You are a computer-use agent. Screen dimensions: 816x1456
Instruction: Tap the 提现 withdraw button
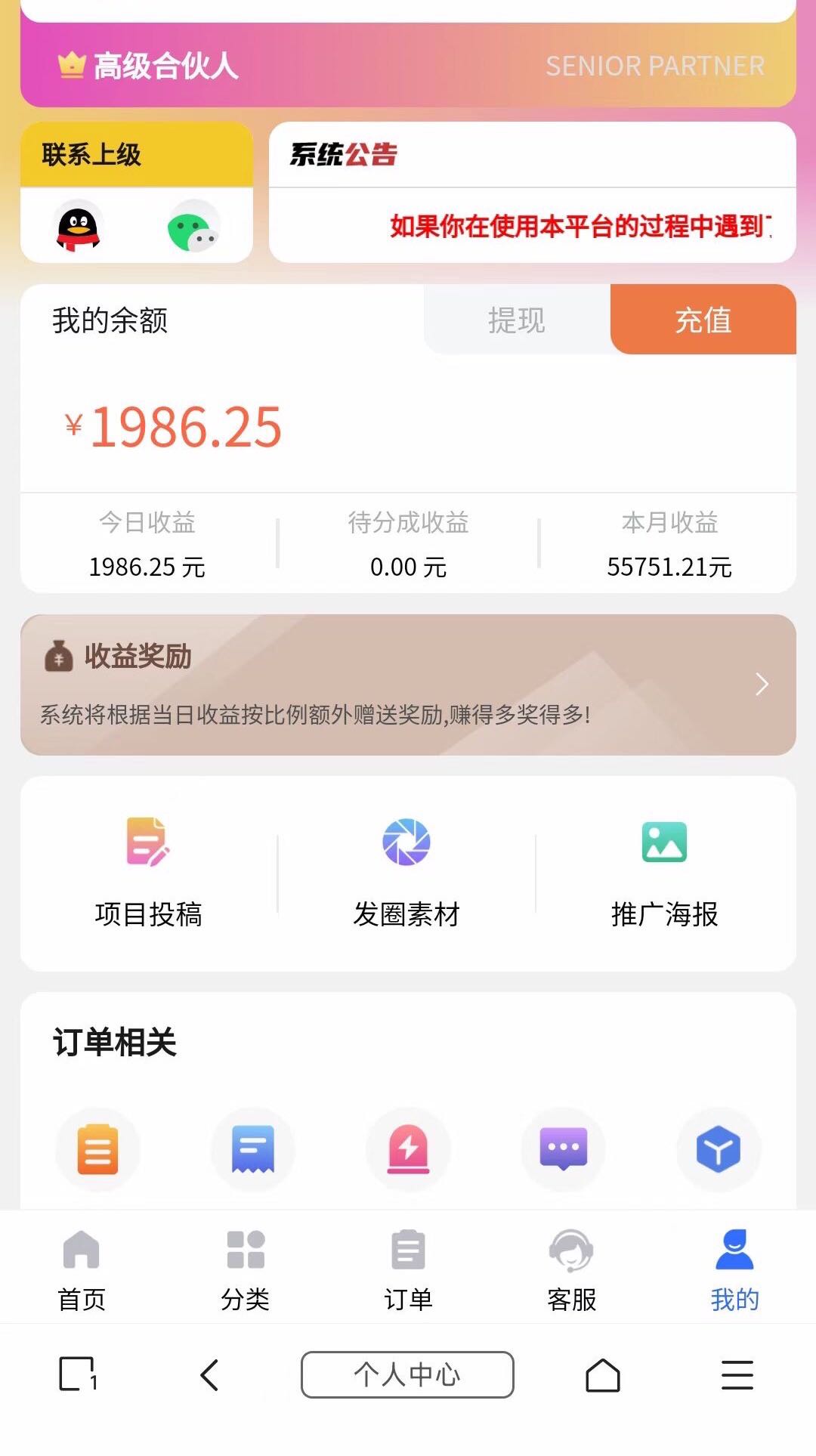[517, 320]
